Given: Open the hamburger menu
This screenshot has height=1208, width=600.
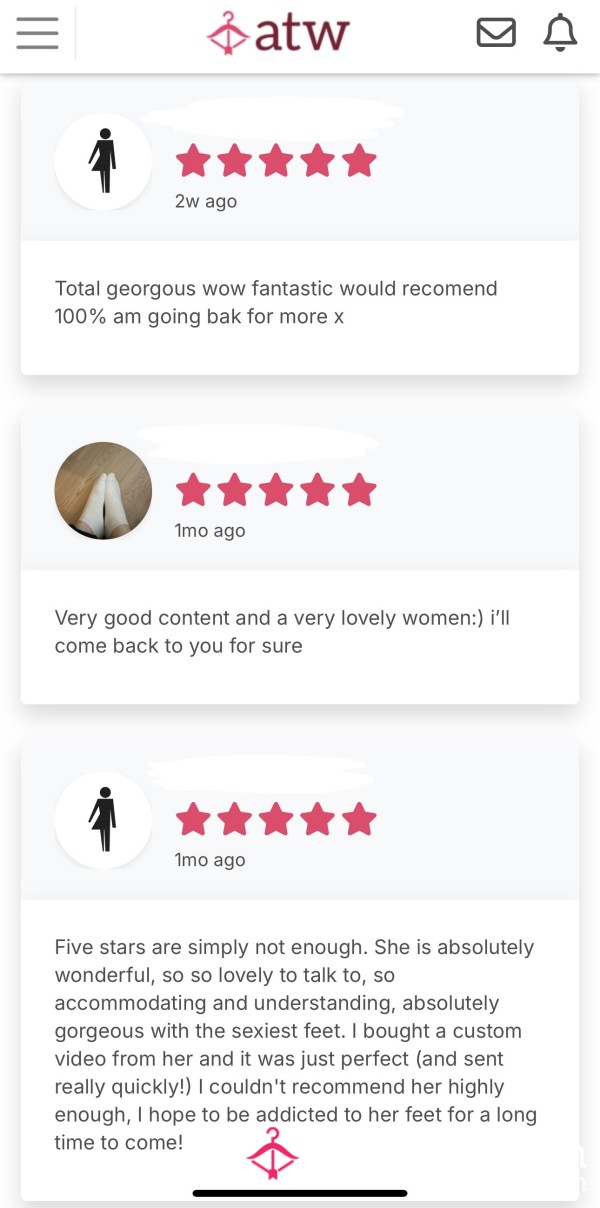Looking at the screenshot, I should point(37,33).
